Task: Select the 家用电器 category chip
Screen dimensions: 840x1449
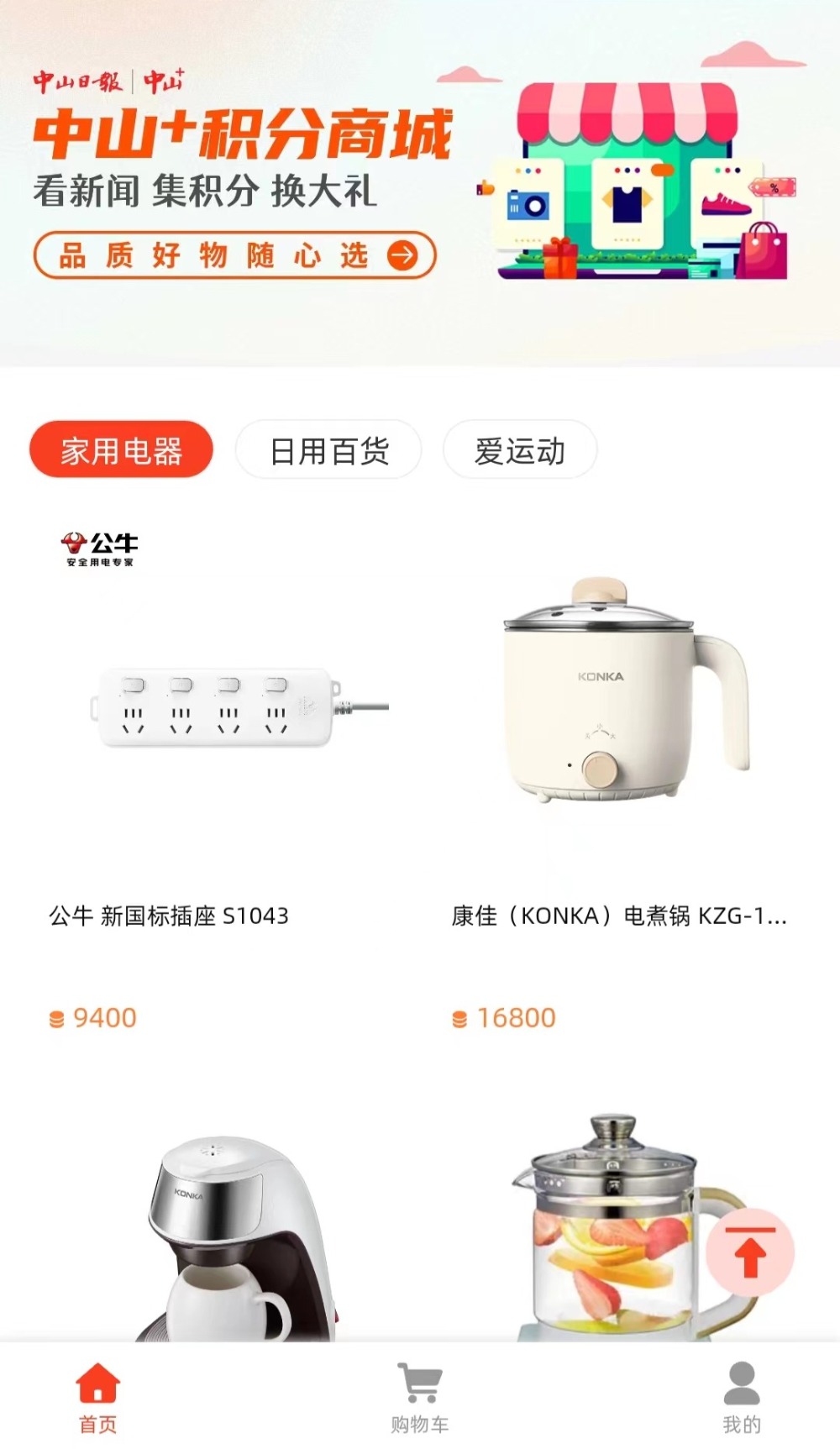Action: click(121, 450)
